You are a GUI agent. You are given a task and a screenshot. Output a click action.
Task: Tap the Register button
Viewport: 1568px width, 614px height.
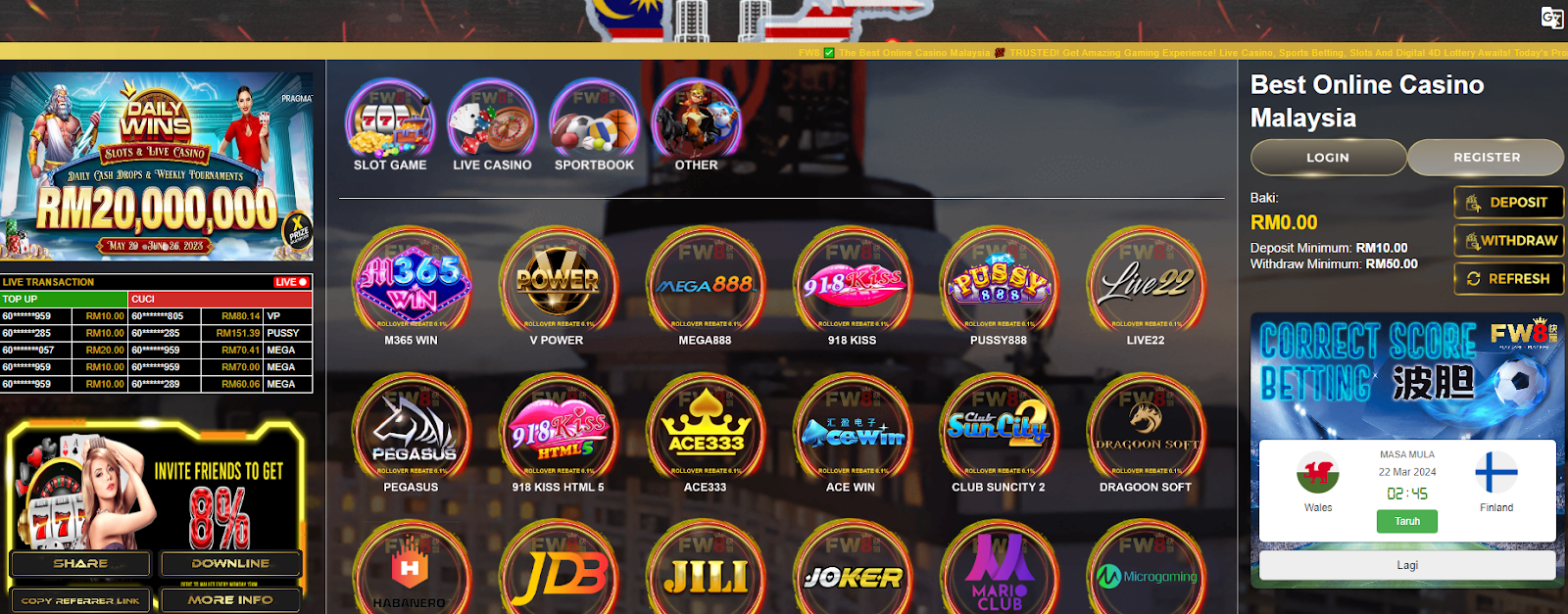point(1486,157)
